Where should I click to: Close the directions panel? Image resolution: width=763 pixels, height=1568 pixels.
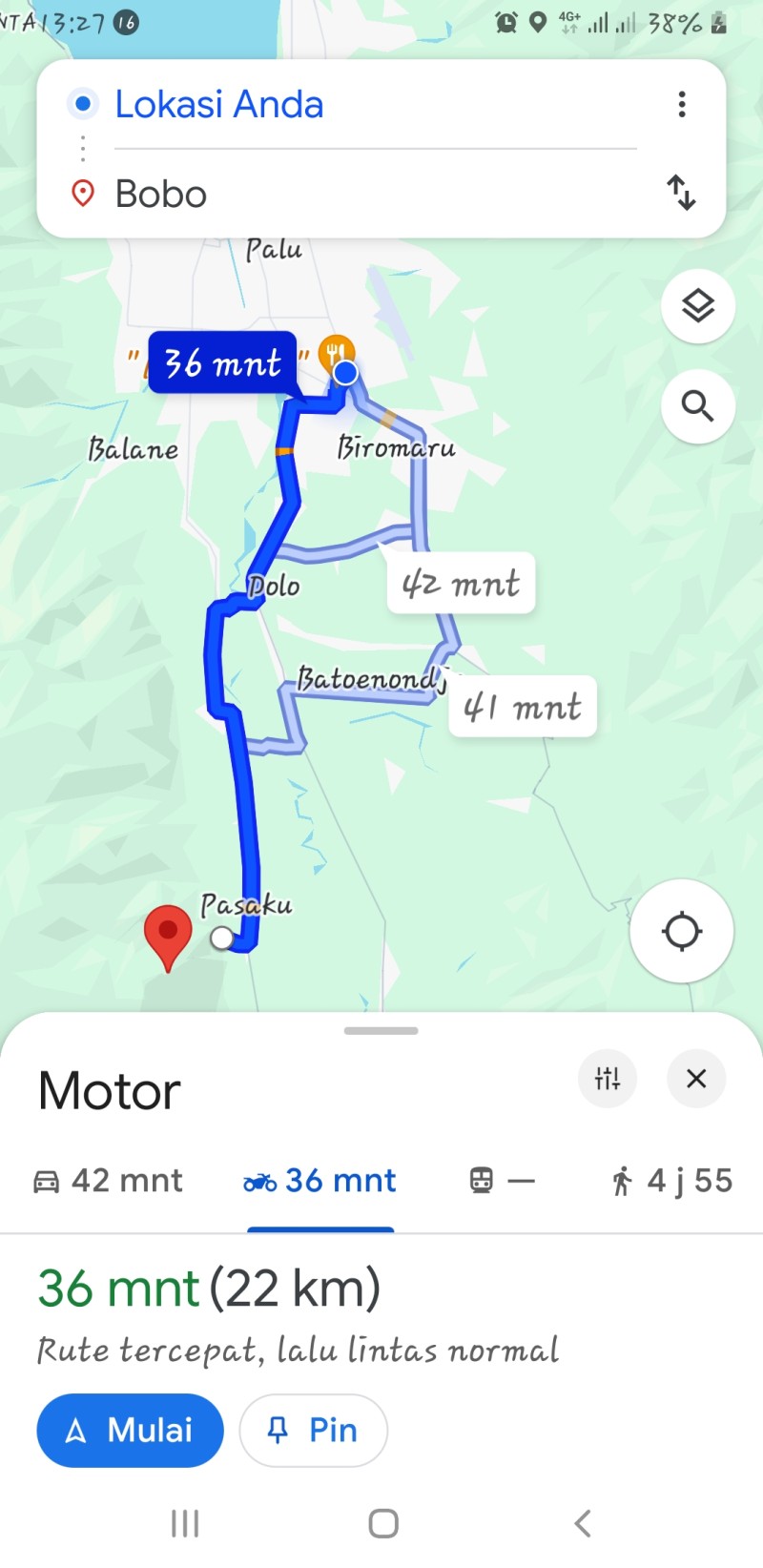(696, 1078)
